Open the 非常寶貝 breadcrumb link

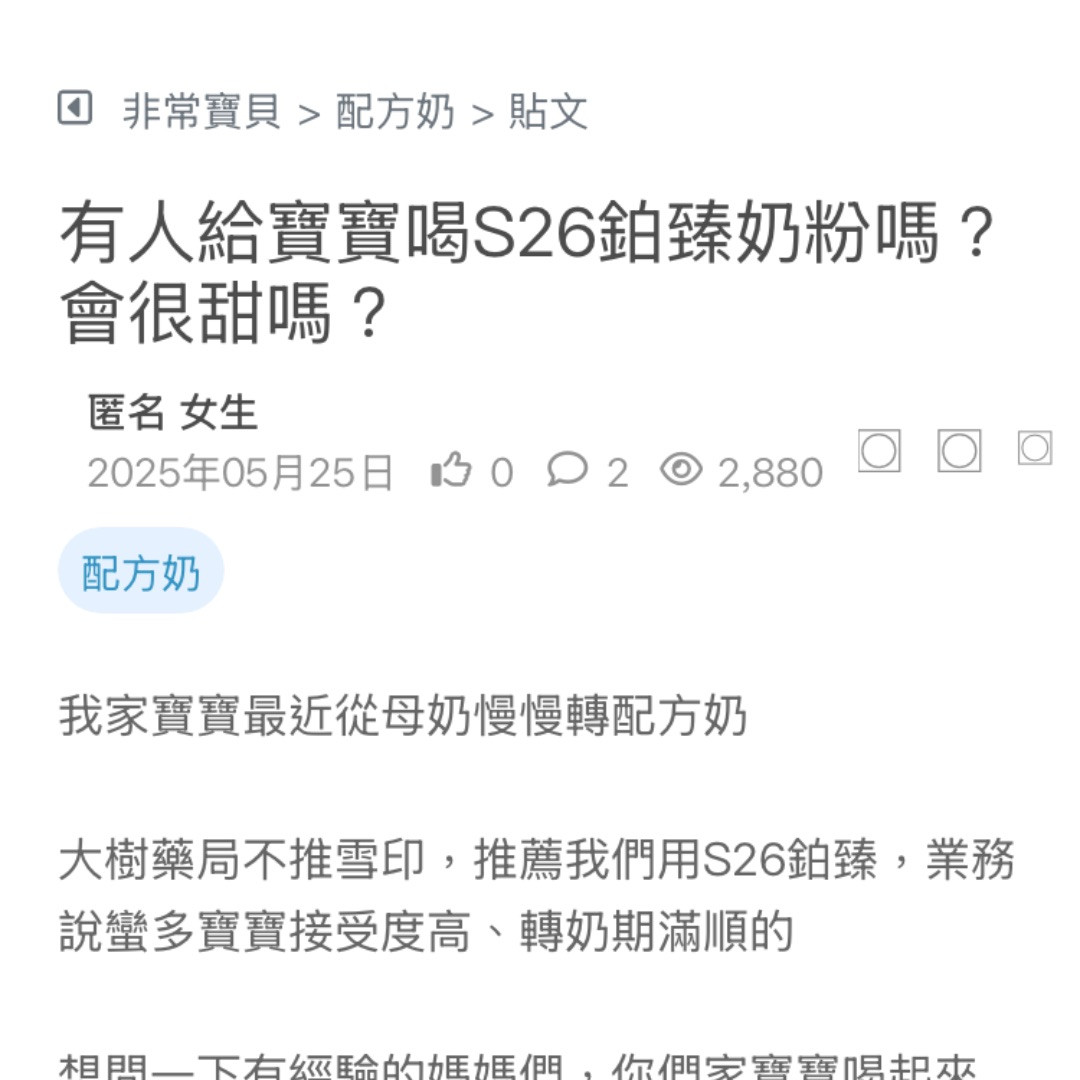[202, 112]
